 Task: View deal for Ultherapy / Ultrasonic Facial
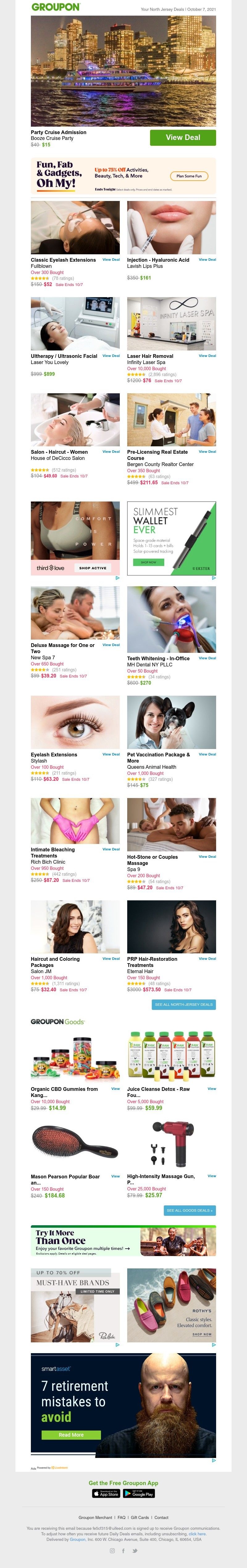(111, 355)
